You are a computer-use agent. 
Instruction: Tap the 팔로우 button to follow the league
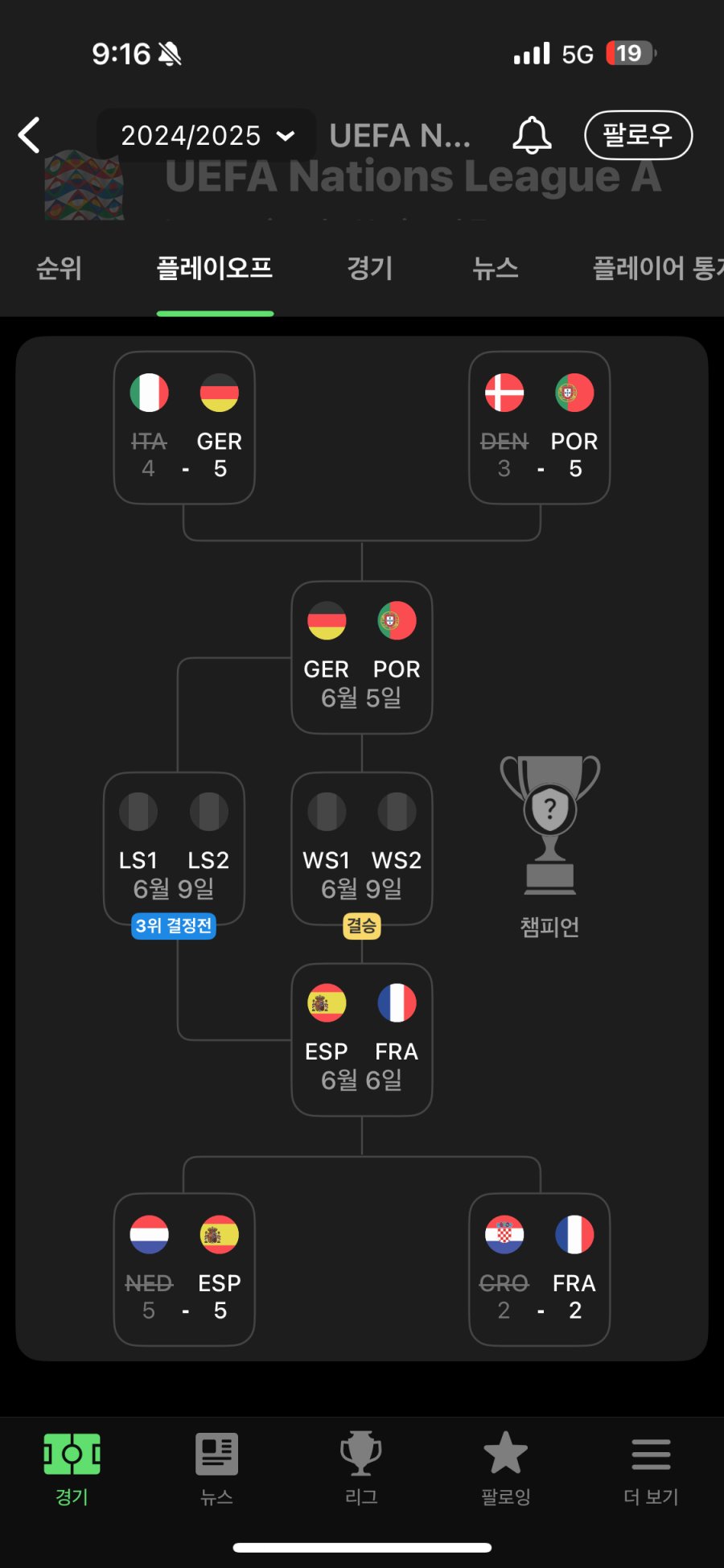pos(637,135)
